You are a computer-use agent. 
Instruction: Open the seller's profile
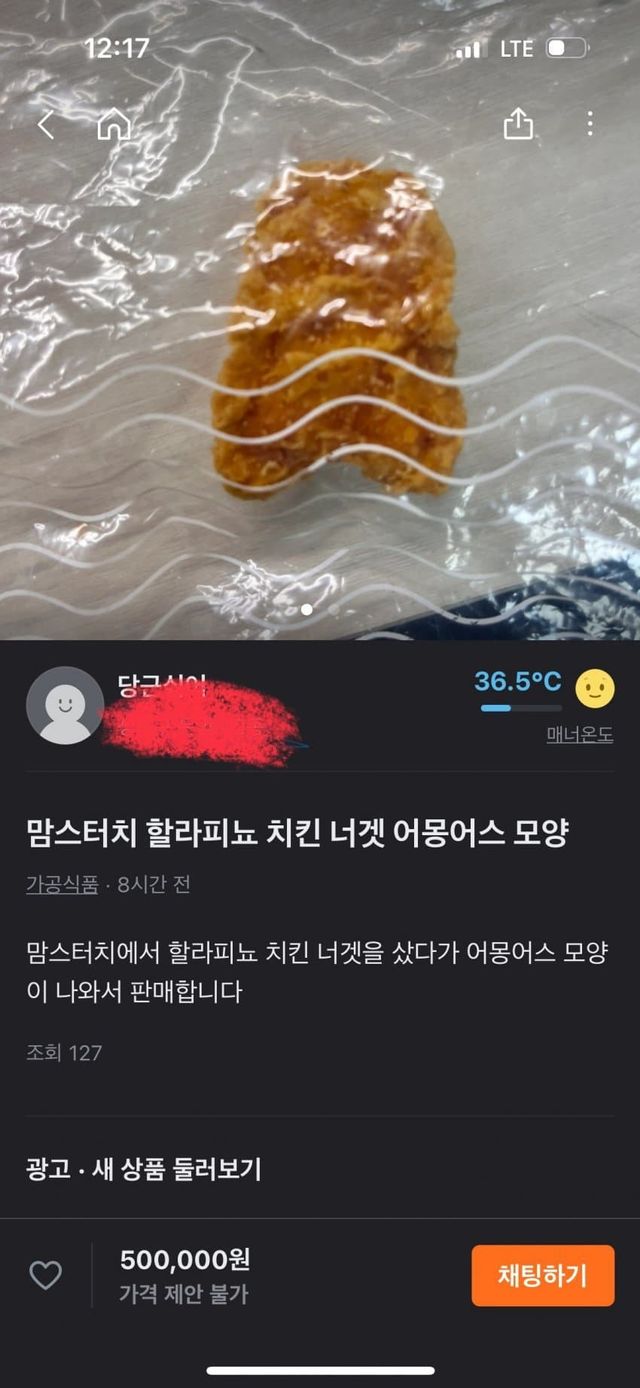(x=65, y=706)
